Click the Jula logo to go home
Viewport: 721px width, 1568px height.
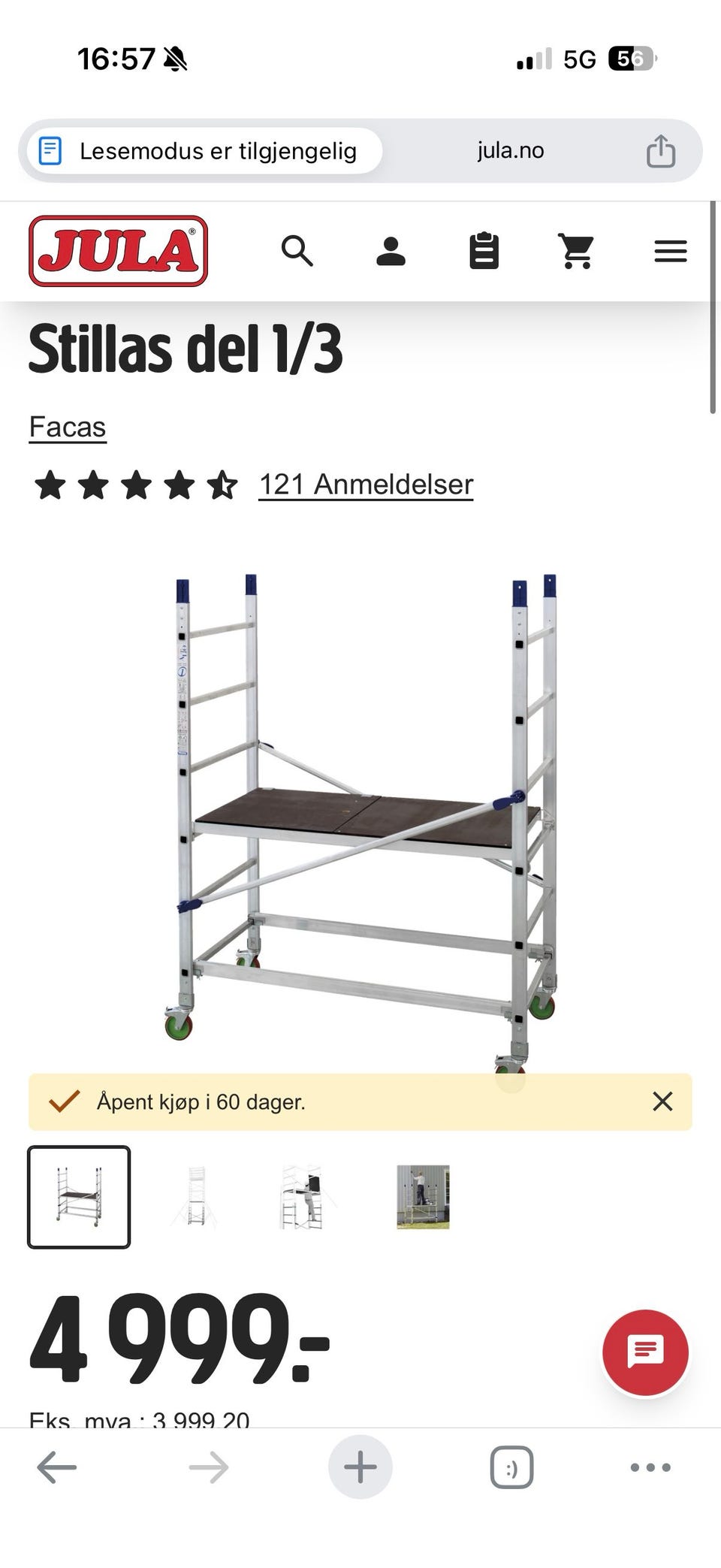point(118,251)
